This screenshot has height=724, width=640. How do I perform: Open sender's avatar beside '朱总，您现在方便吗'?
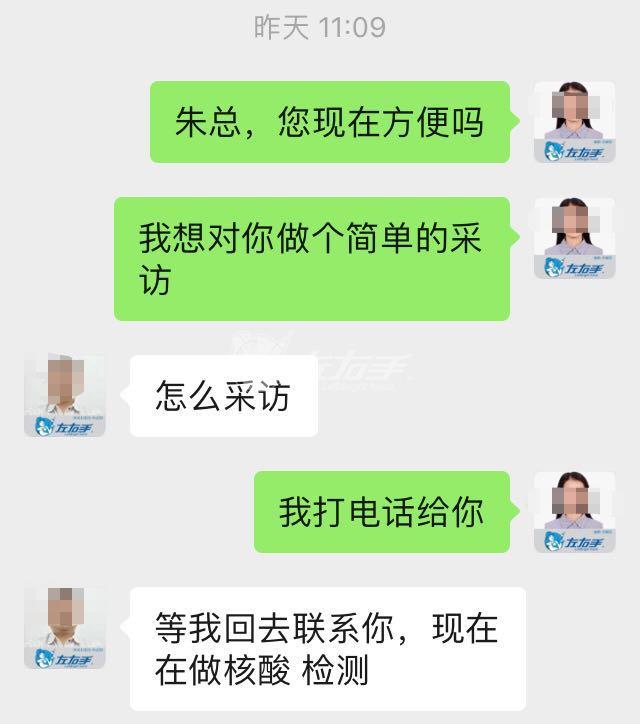coord(574,122)
